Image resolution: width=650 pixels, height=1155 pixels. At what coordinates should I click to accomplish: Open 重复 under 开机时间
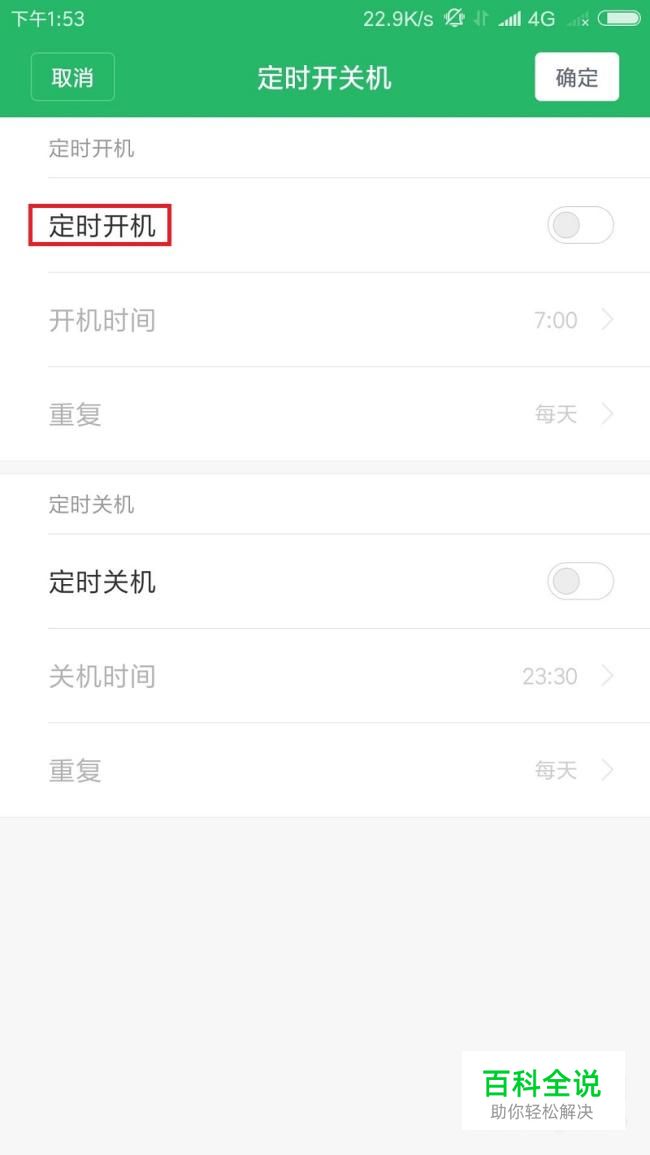point(325,414)
